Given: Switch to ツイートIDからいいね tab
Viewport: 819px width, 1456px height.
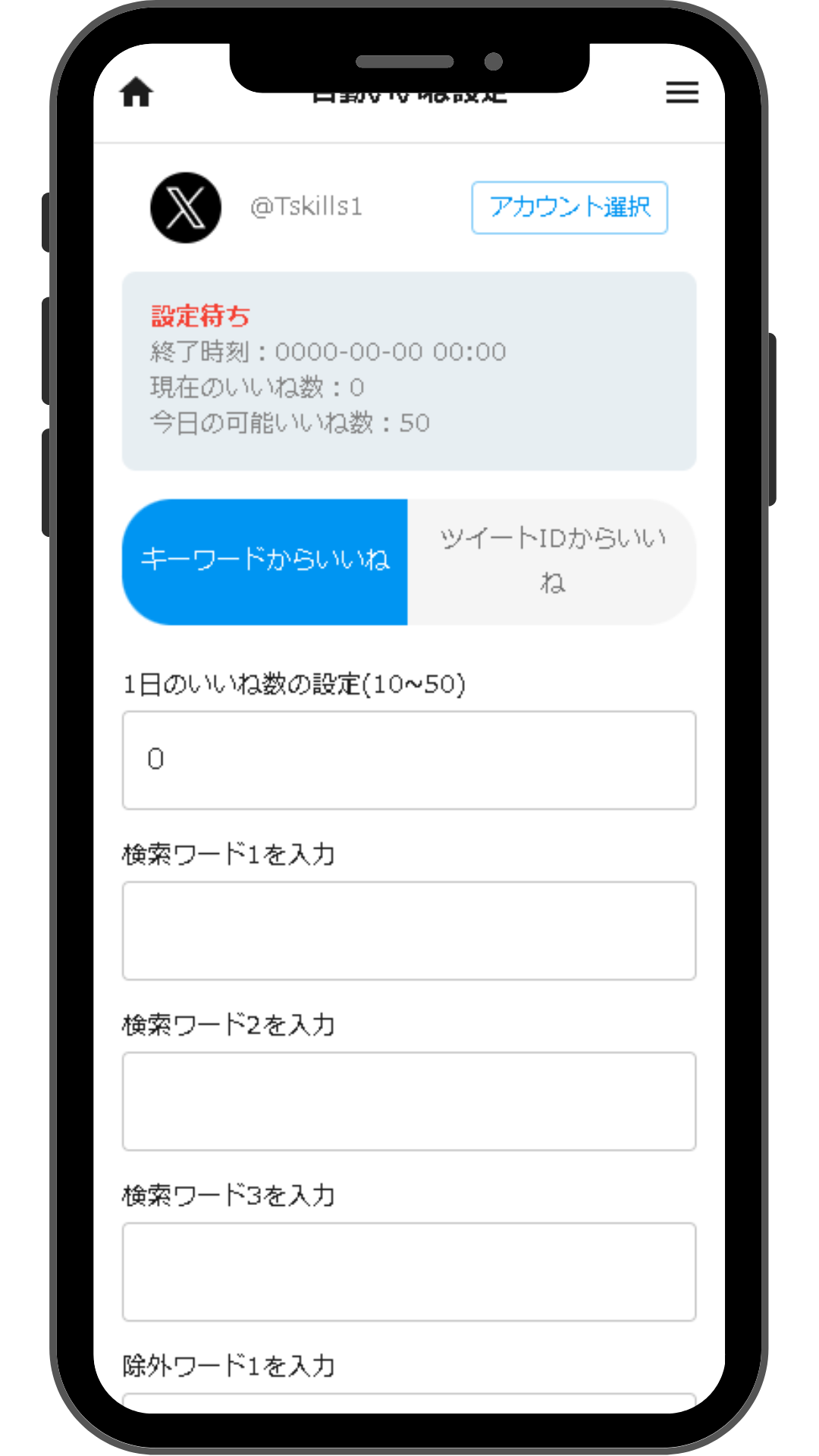Looking at the screenshot, I should coord(551,561).
